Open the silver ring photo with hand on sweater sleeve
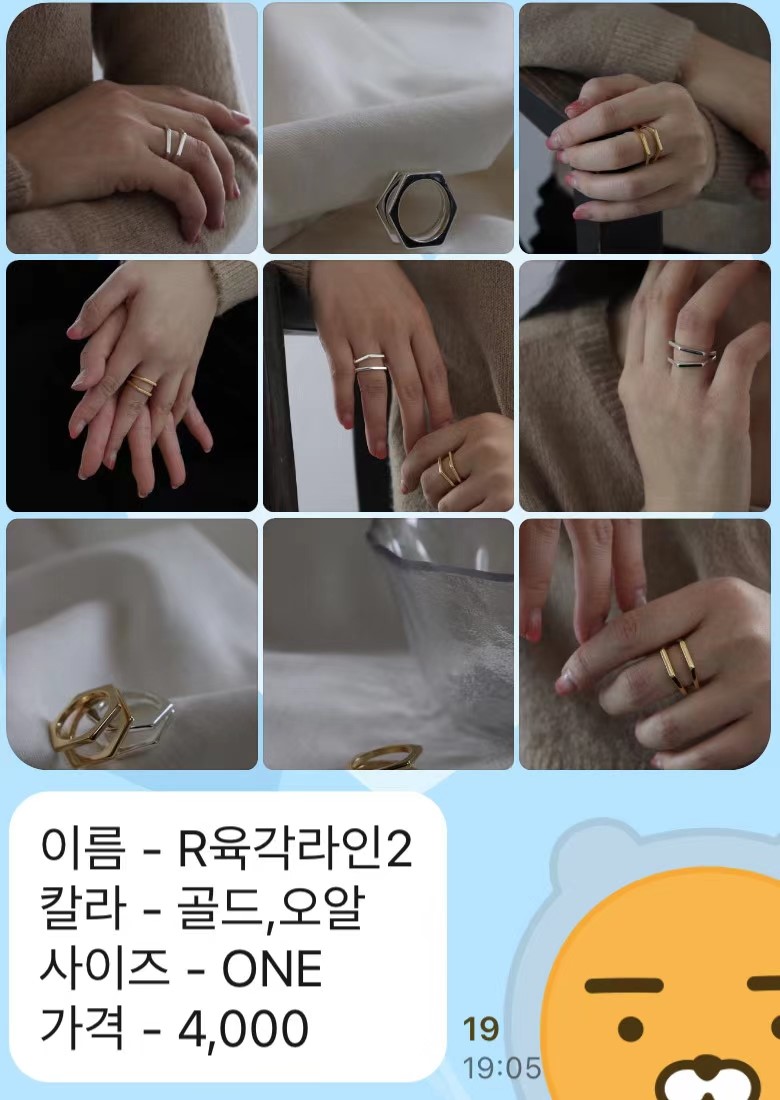This screenshot has height=1100, width=780. (x=132, y=128)
